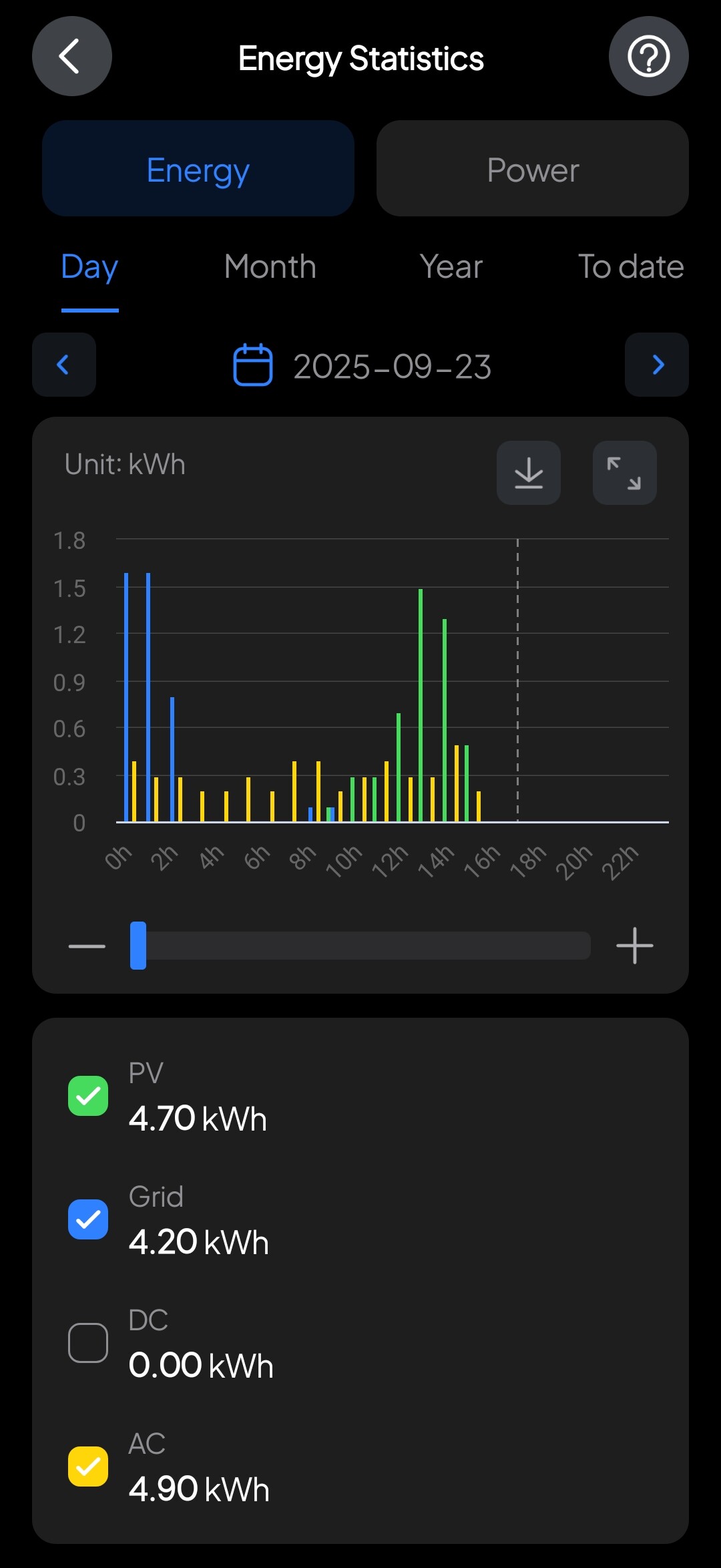Open the help question mark icon
The image size is (721, 1568).
tap(648, 56)
